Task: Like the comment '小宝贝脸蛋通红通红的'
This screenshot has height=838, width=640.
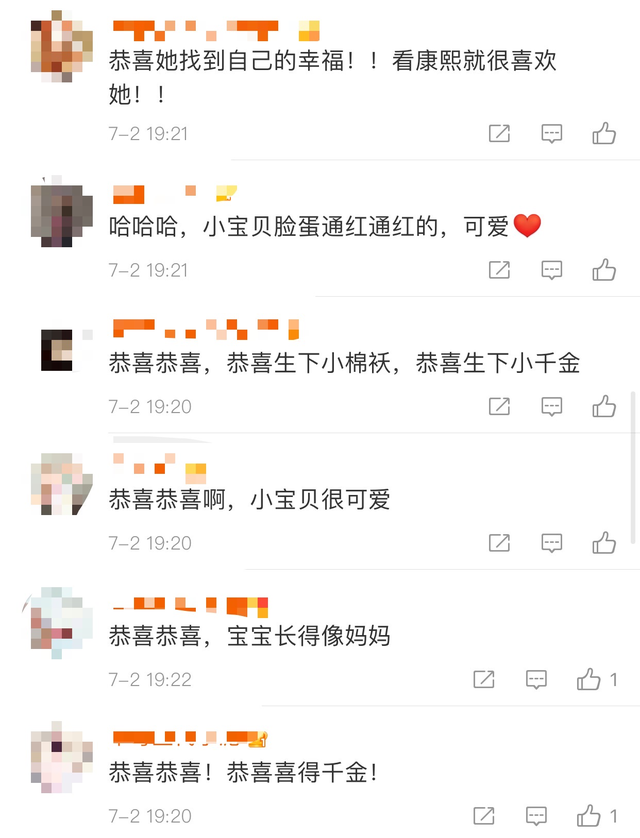Action: click(604, 269)
